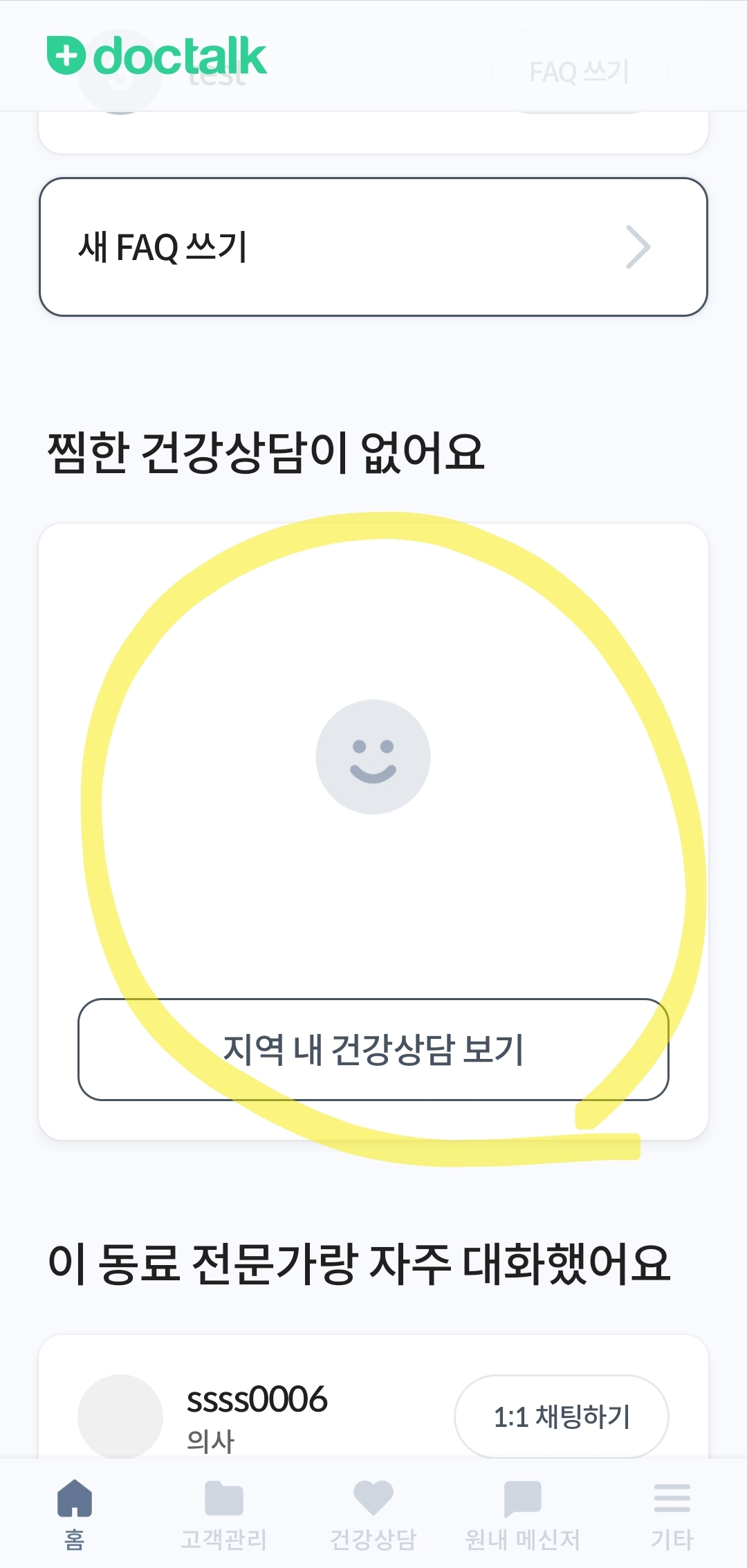Open the 새 FAQ 쓰기 row
This screenshot has height=1568, width=747.
coord(373,247)
